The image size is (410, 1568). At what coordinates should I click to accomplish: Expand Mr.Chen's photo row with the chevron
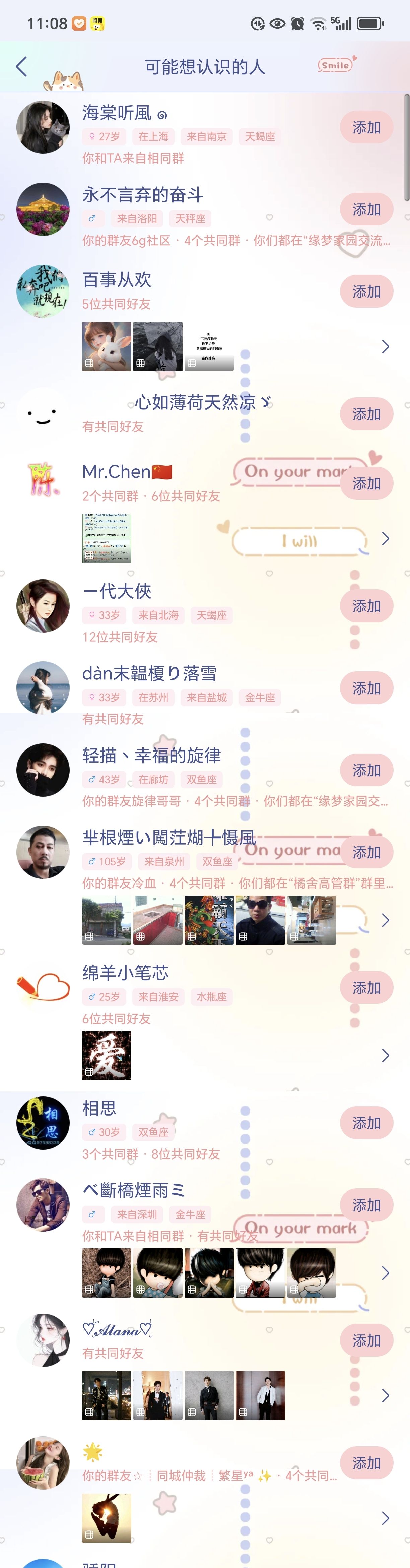point(385,539)
